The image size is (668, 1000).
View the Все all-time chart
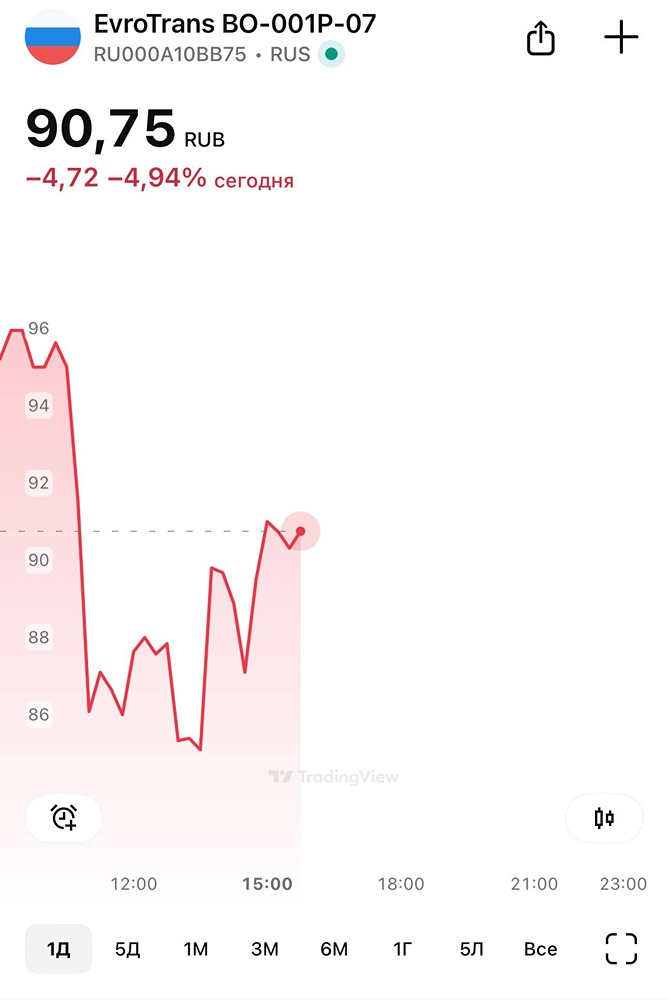[540, 949]
